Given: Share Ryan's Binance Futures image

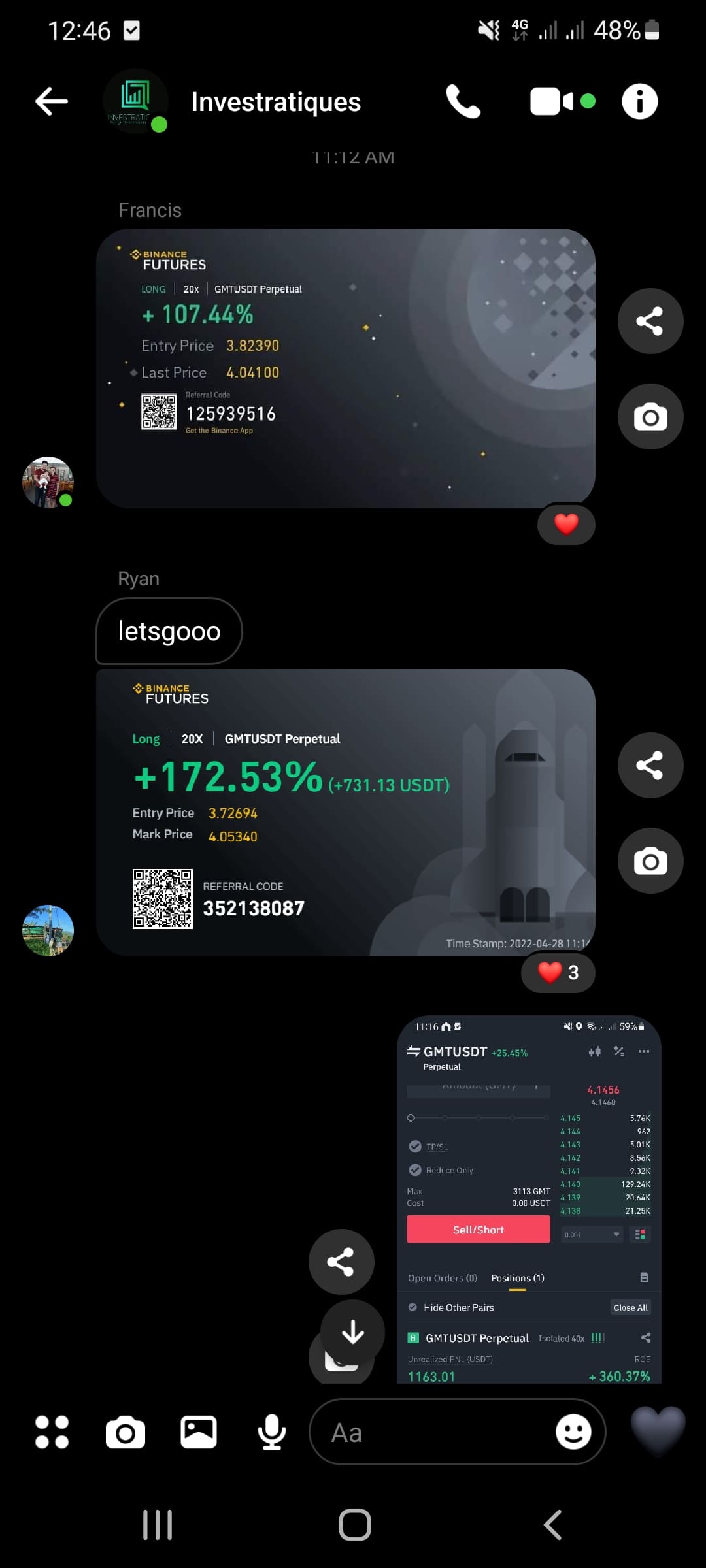Looking at the screenshot, I should tap(650, 765).
